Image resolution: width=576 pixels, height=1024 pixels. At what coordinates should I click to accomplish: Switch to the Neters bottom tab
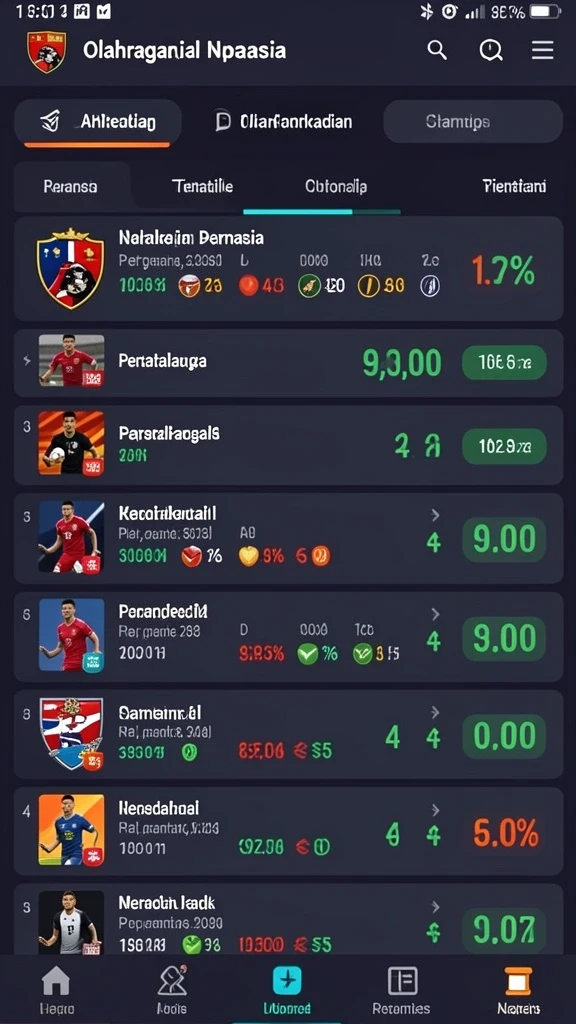click(518, 990)
